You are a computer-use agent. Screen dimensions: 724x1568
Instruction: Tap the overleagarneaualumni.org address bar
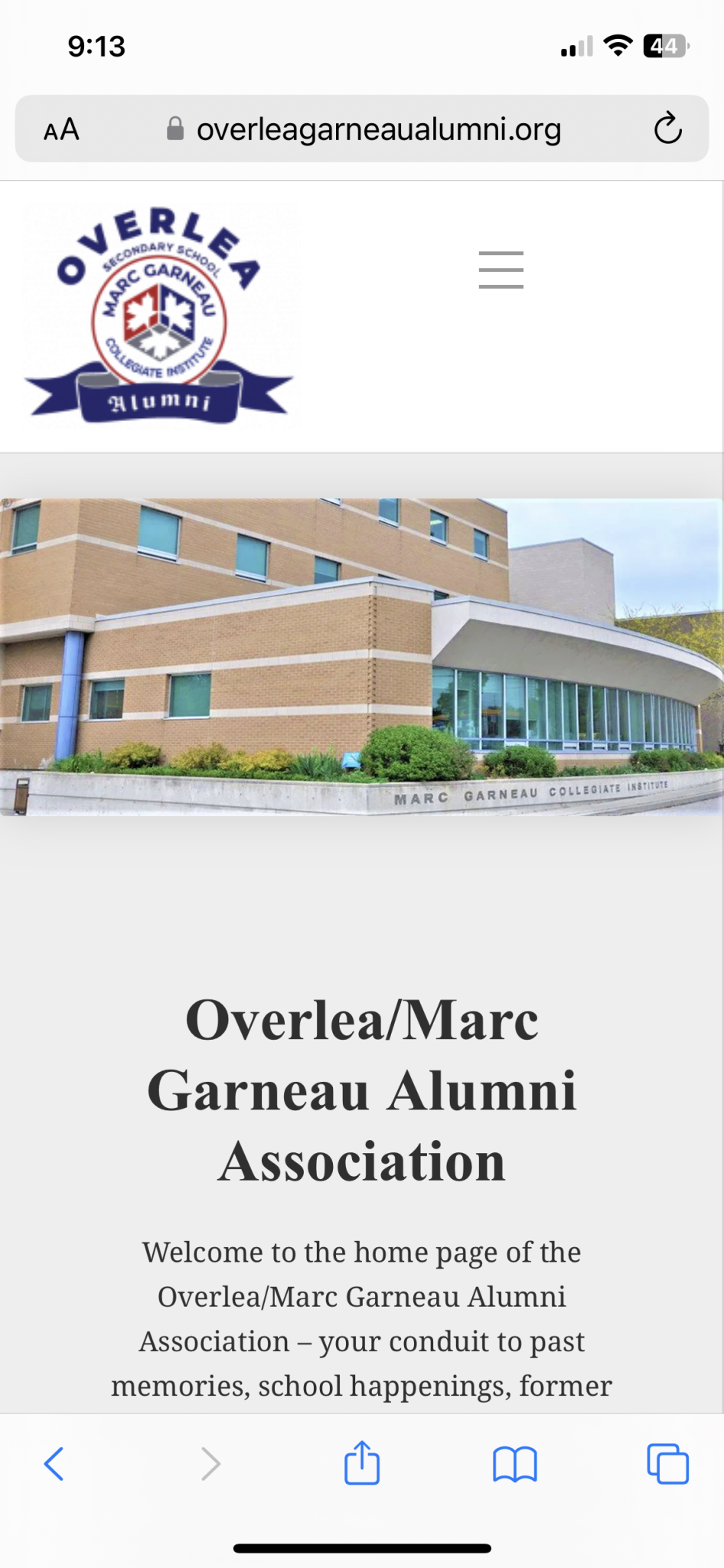click(x=362, y=129)
